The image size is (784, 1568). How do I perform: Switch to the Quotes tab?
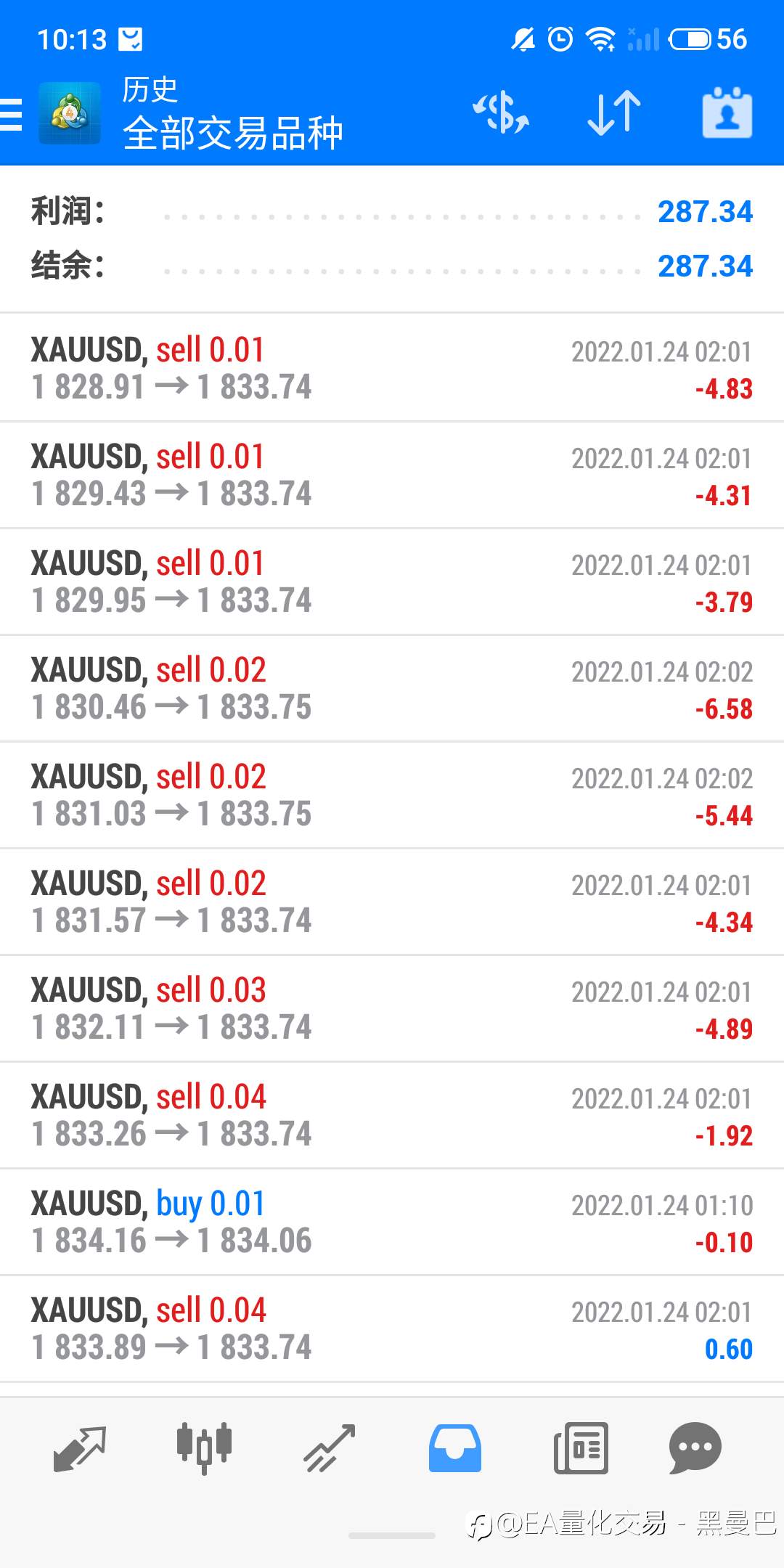tap(80, 1448)
